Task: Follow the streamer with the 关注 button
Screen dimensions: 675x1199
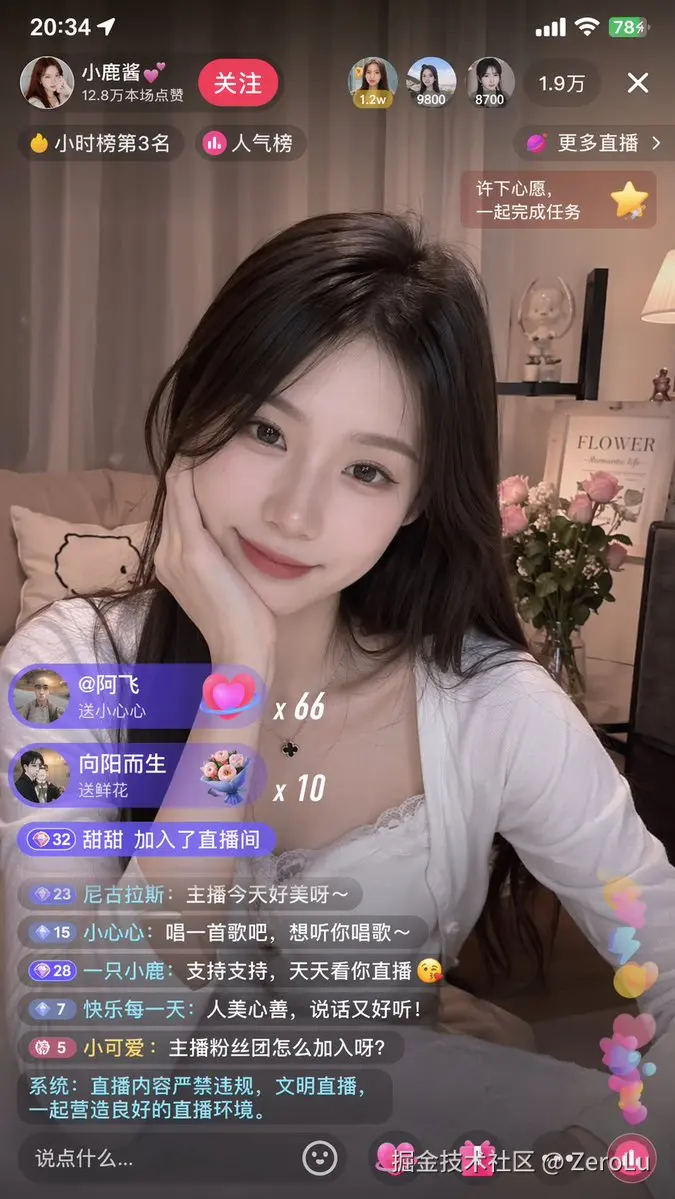Action: 237,83
